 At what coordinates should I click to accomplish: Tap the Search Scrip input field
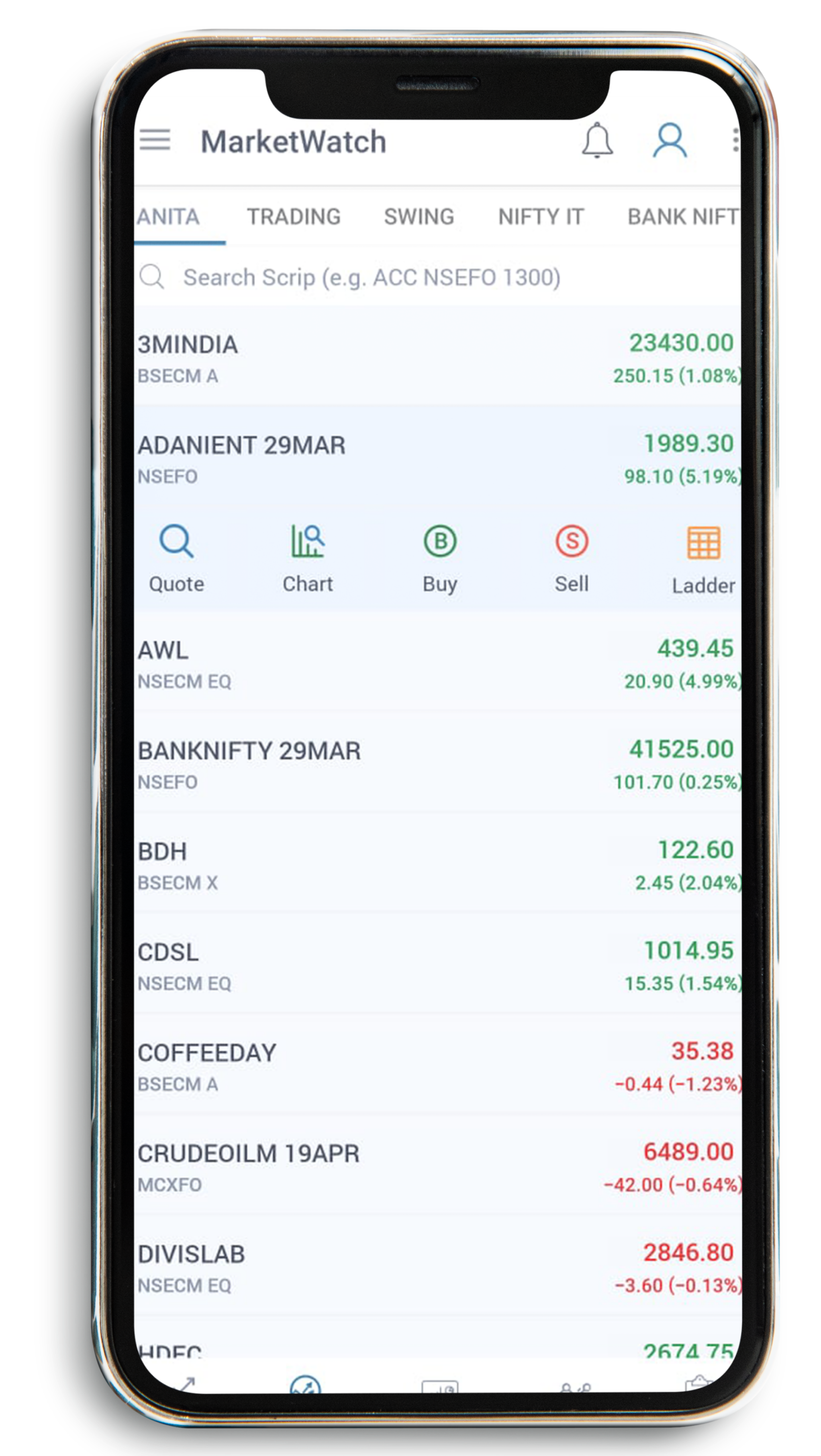(372, 277)
